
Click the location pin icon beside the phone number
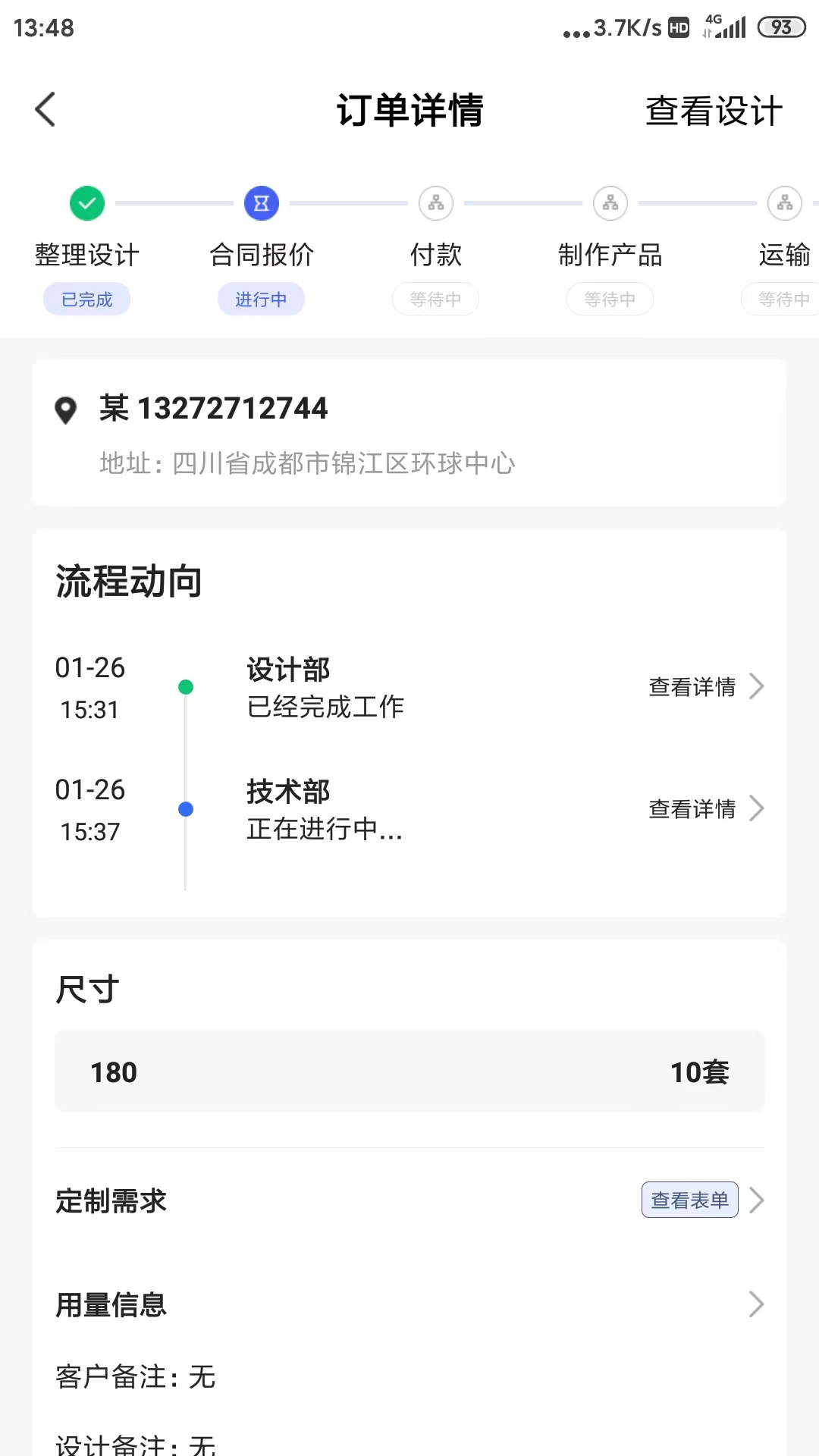point(67,410)
